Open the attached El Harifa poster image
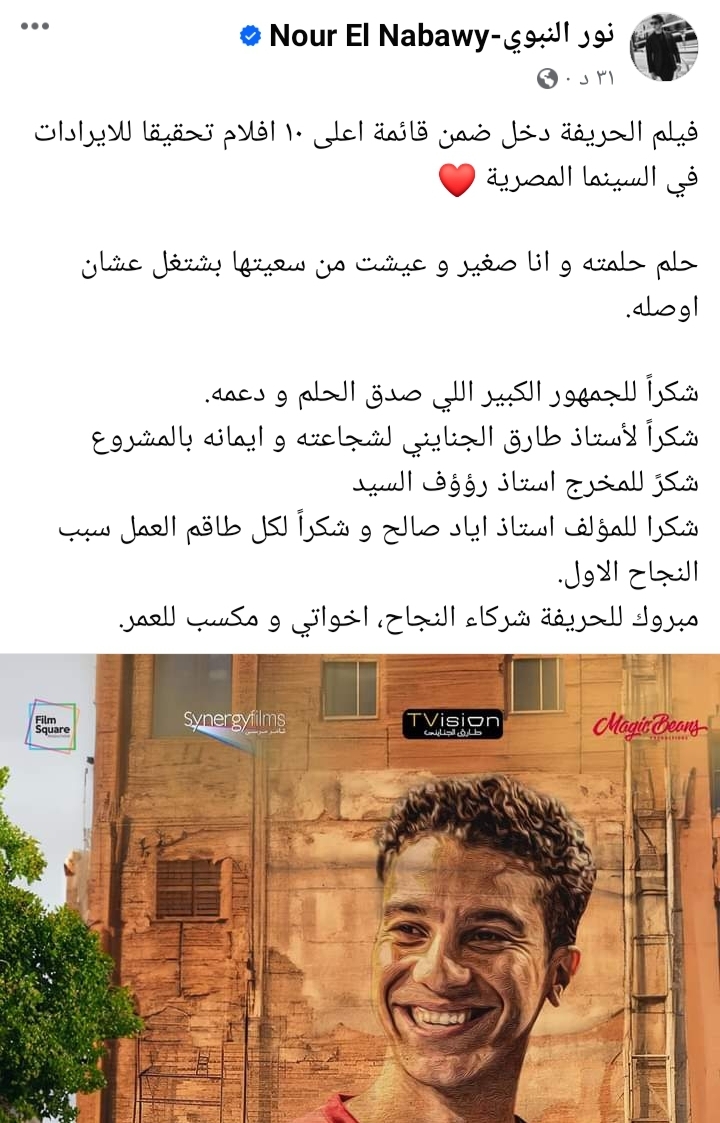The height and width of the screenshot is (1123, 720). click(x=360, y=890)
